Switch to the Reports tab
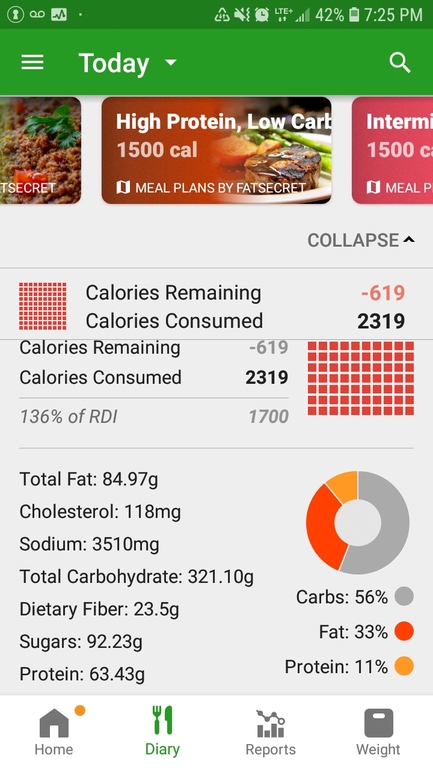433x770 pixels. 271,731
